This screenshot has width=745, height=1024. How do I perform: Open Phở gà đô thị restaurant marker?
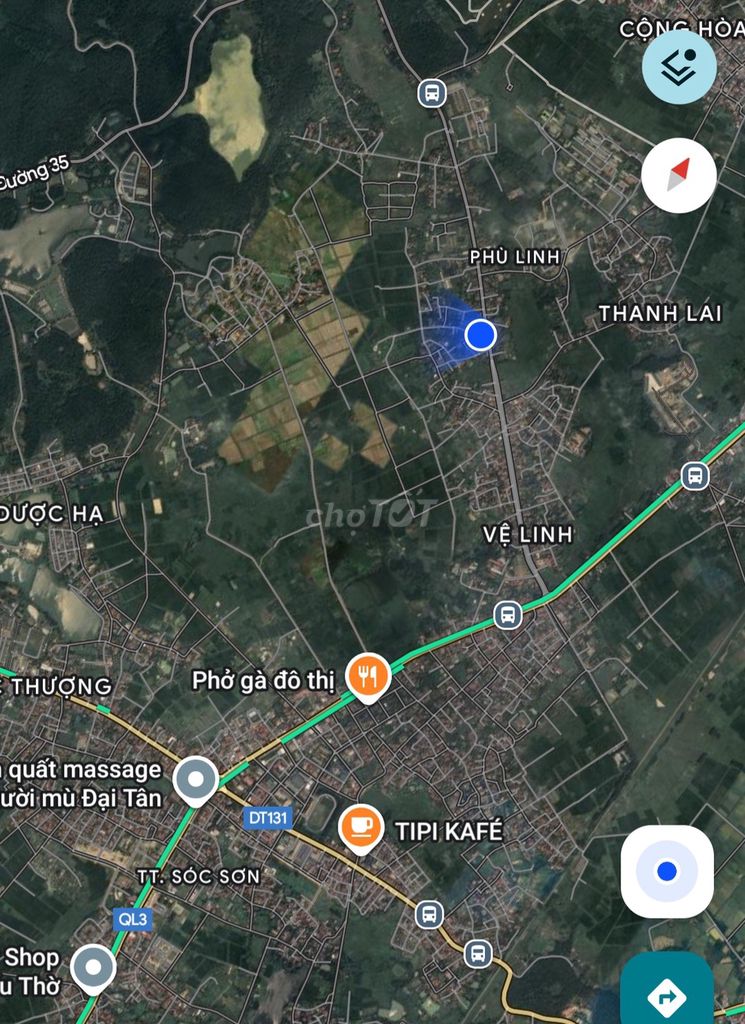pyautogui.click(x=368, y=677)
